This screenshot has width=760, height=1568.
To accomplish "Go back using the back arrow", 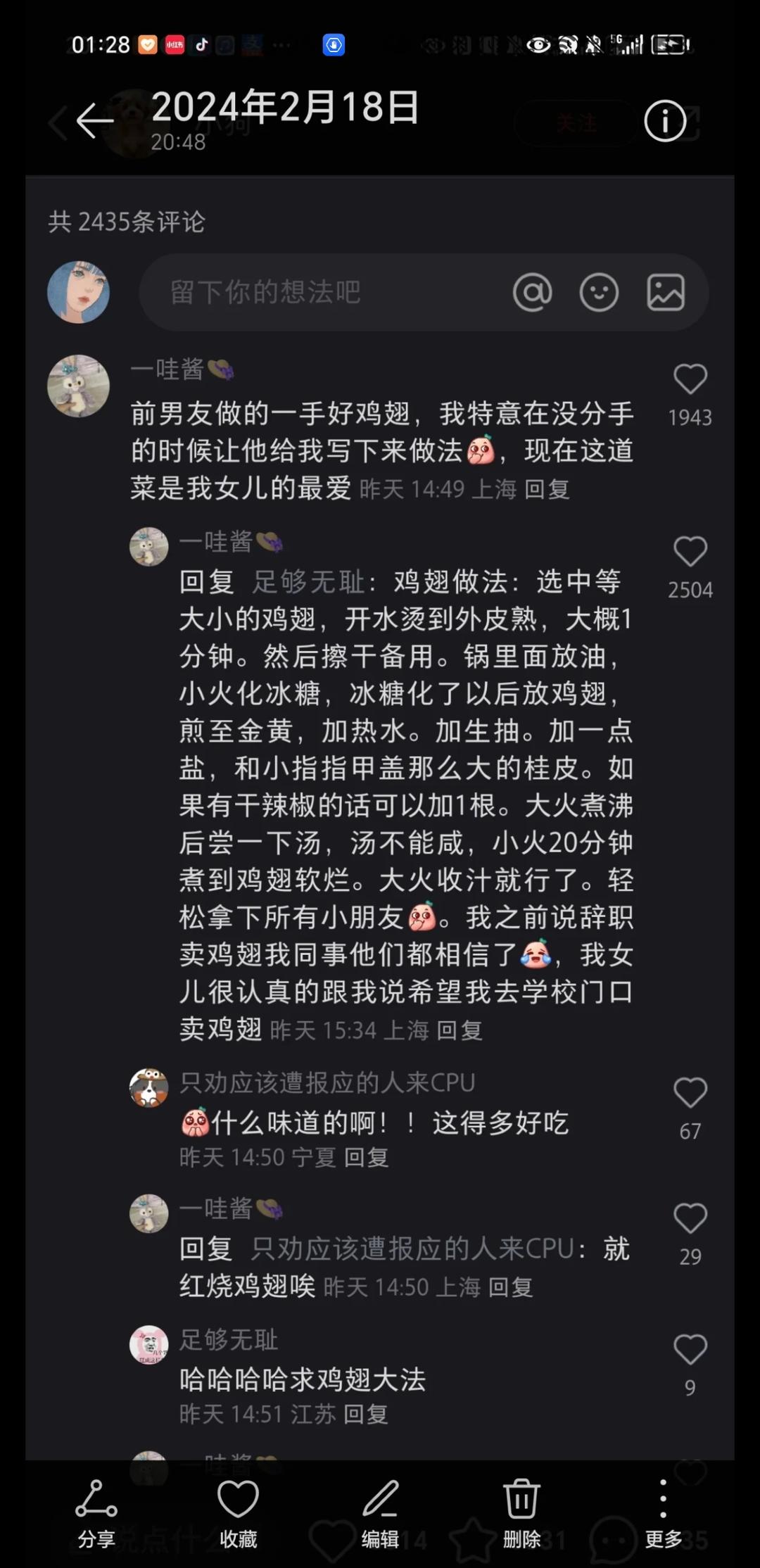I will click(95, 120).
